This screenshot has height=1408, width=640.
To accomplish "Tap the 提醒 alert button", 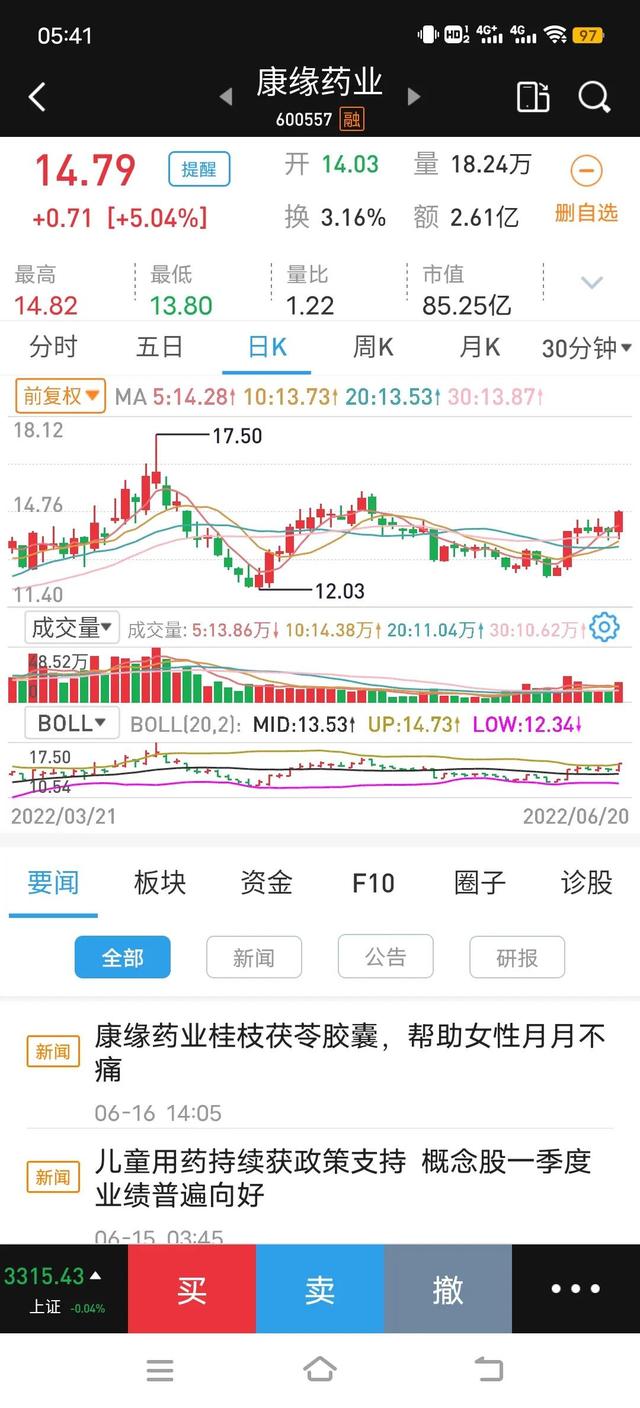I will click(x=199, y=169).
